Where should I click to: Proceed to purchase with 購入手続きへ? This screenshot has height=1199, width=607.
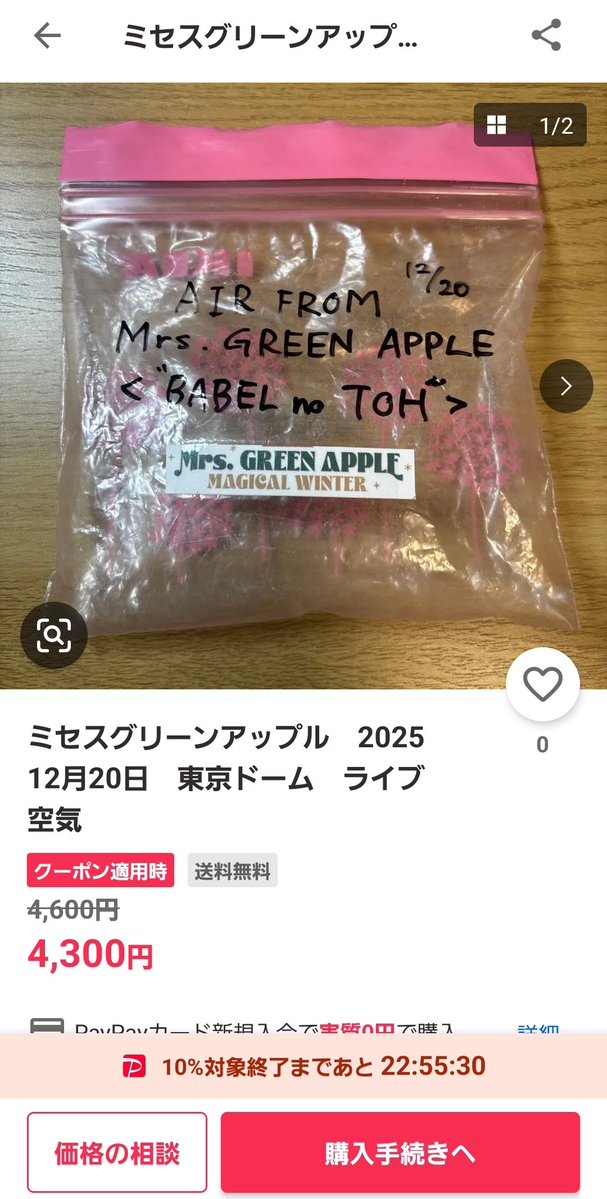(x=400, y=1152)
